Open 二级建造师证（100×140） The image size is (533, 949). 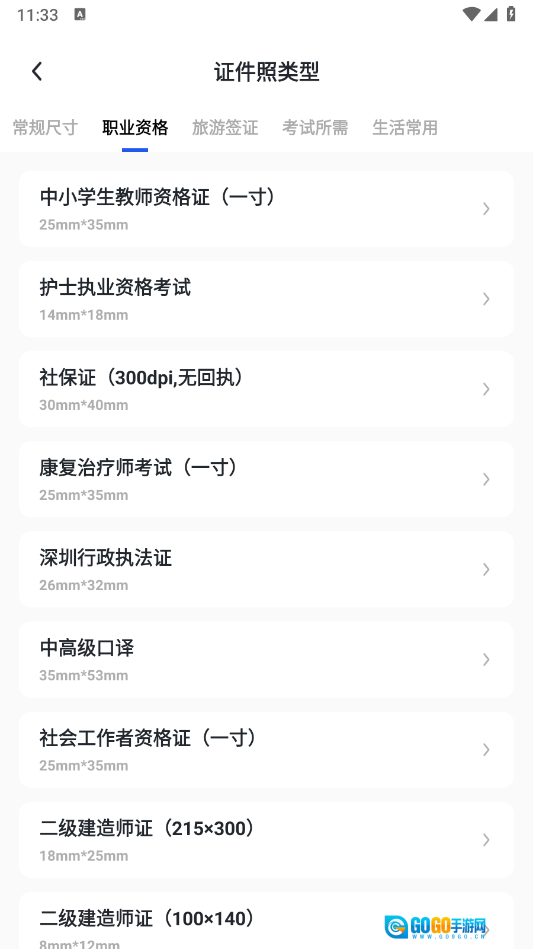pos(266,921)
